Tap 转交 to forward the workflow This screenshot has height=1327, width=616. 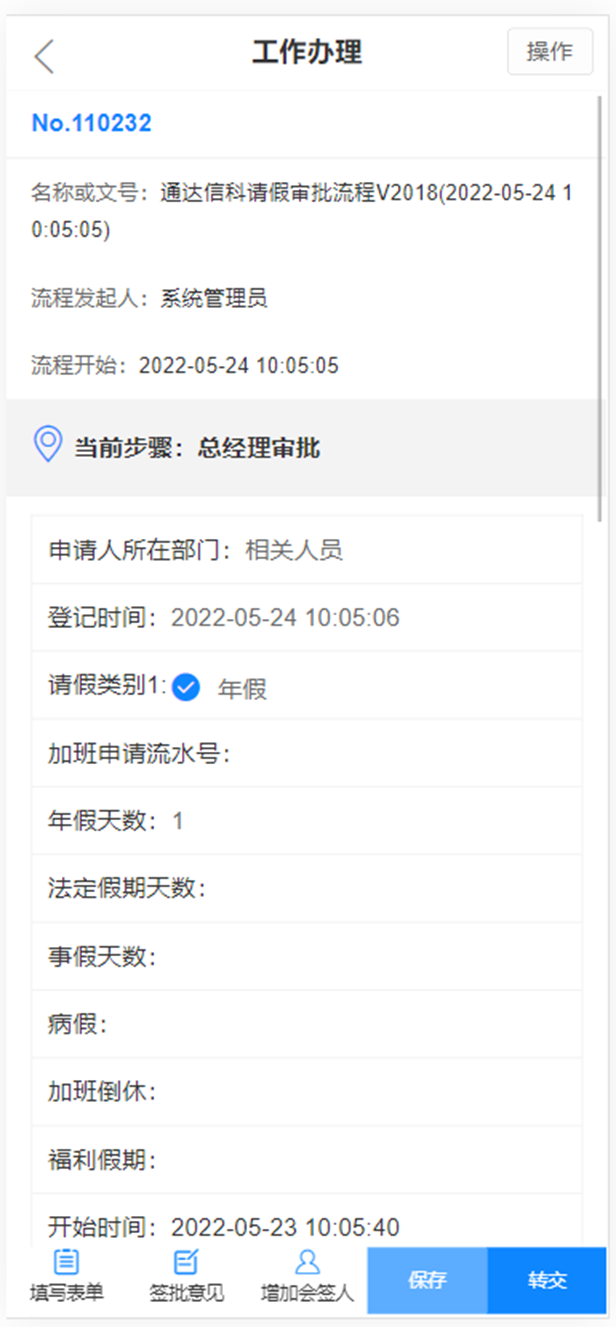coord(547,1280)
